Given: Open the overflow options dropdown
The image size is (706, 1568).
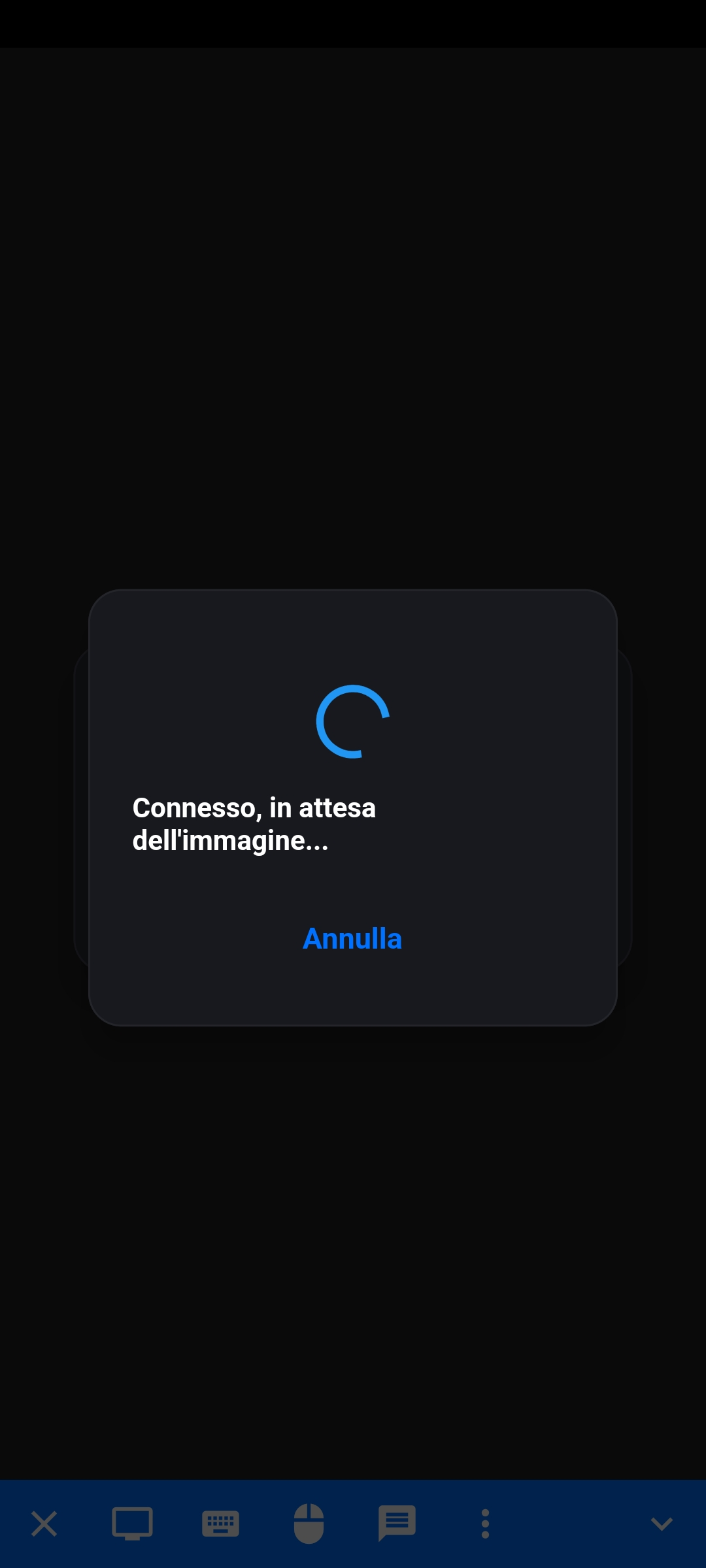Looking at the screenshot, I should 485,1524.
